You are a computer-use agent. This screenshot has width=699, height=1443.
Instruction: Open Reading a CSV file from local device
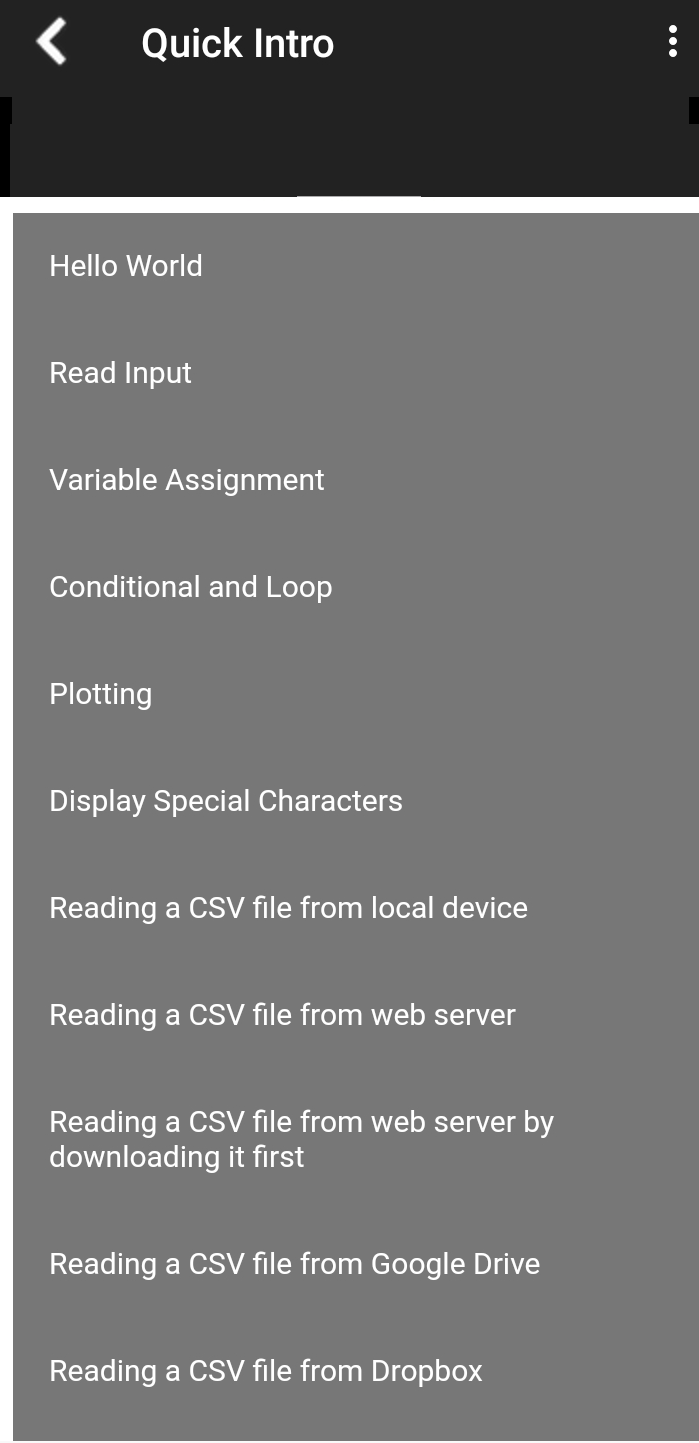[x=288, y=908]
